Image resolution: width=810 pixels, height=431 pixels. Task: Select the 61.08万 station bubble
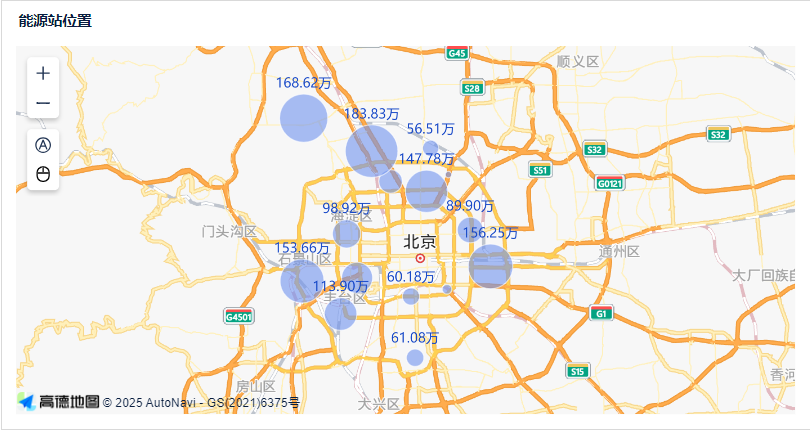click(x=415, y=357)
